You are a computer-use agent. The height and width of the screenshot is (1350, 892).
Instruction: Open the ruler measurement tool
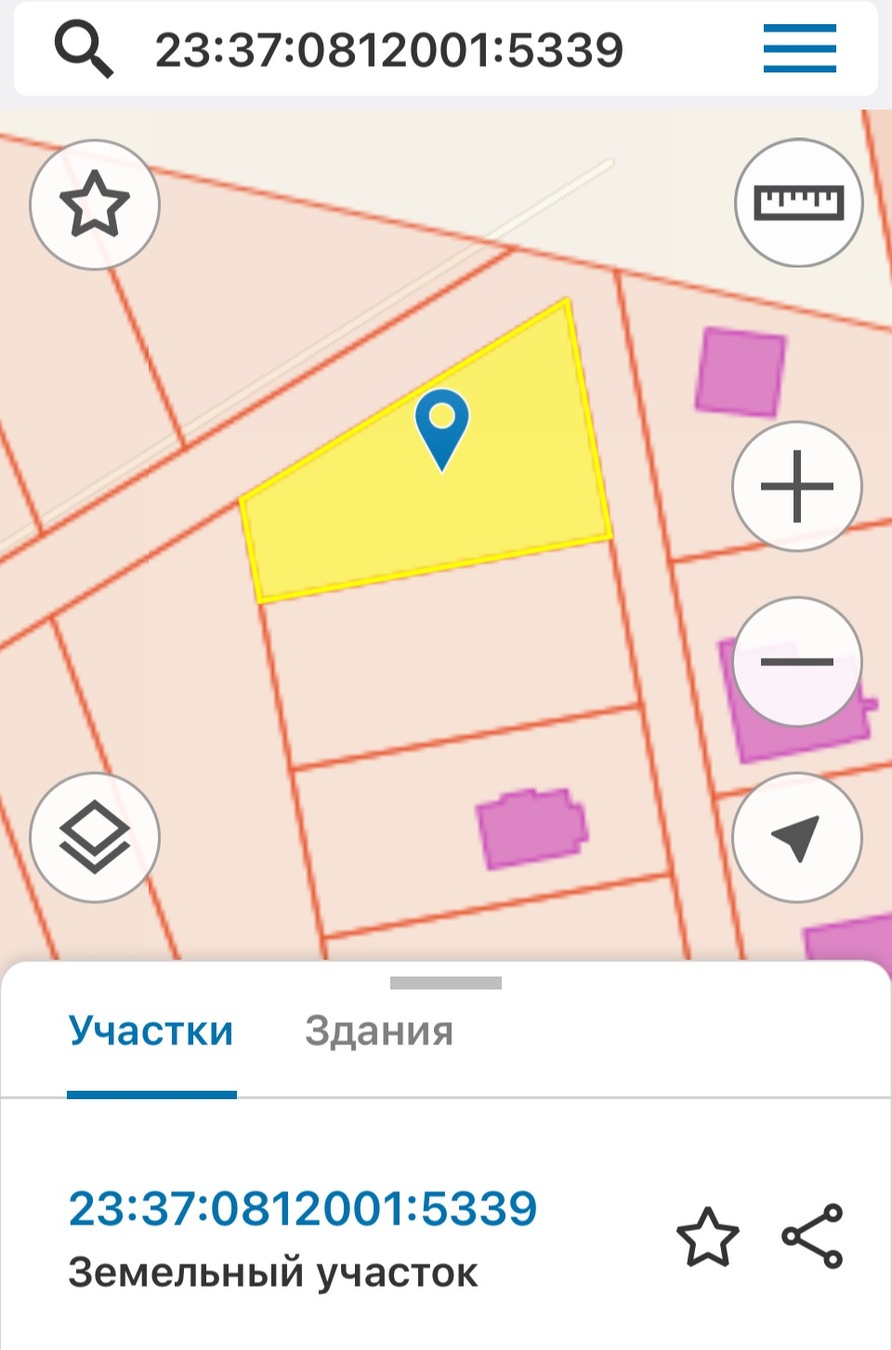click(798, 203)
